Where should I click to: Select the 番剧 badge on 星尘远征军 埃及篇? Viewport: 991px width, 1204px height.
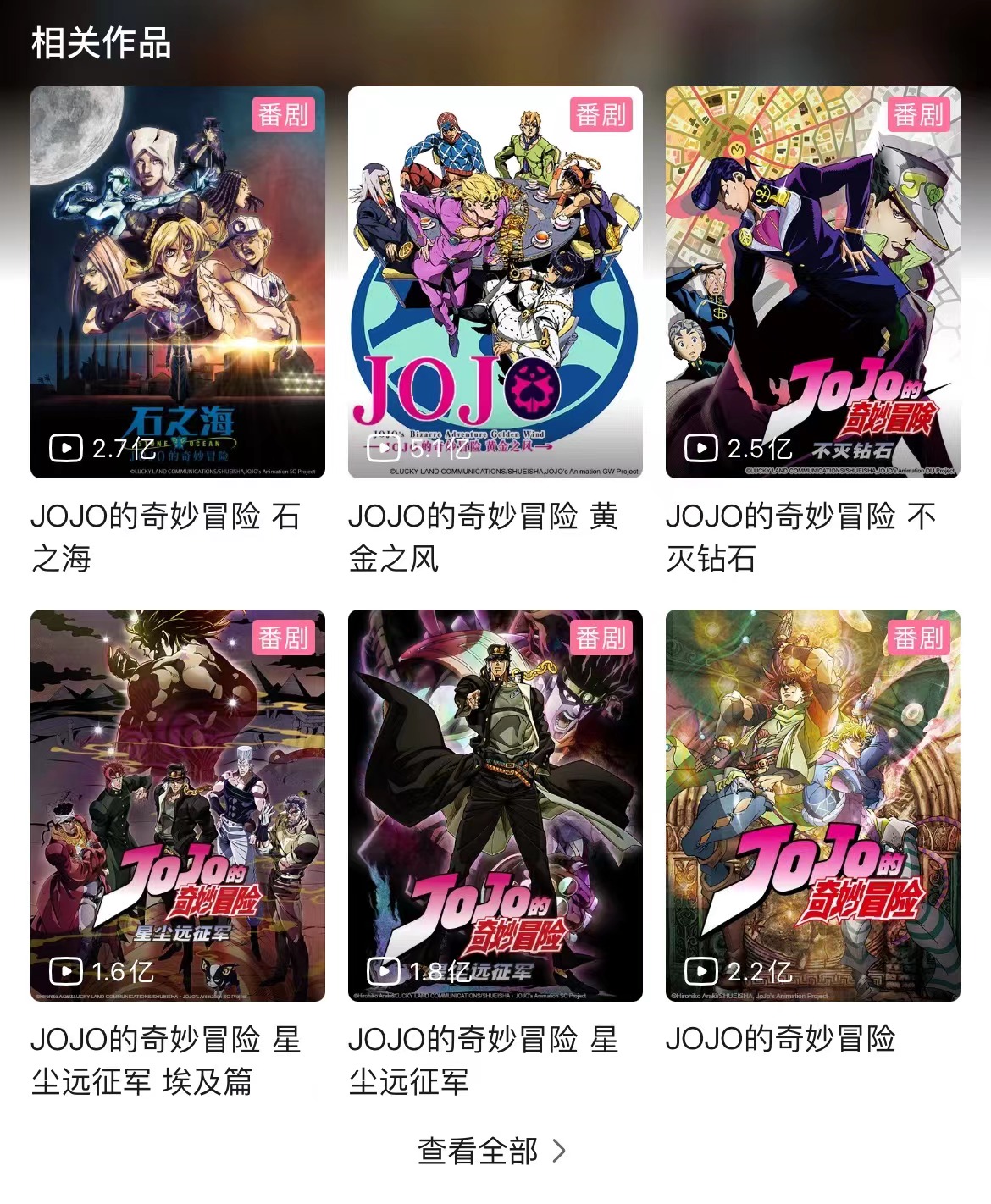point(285,637)
